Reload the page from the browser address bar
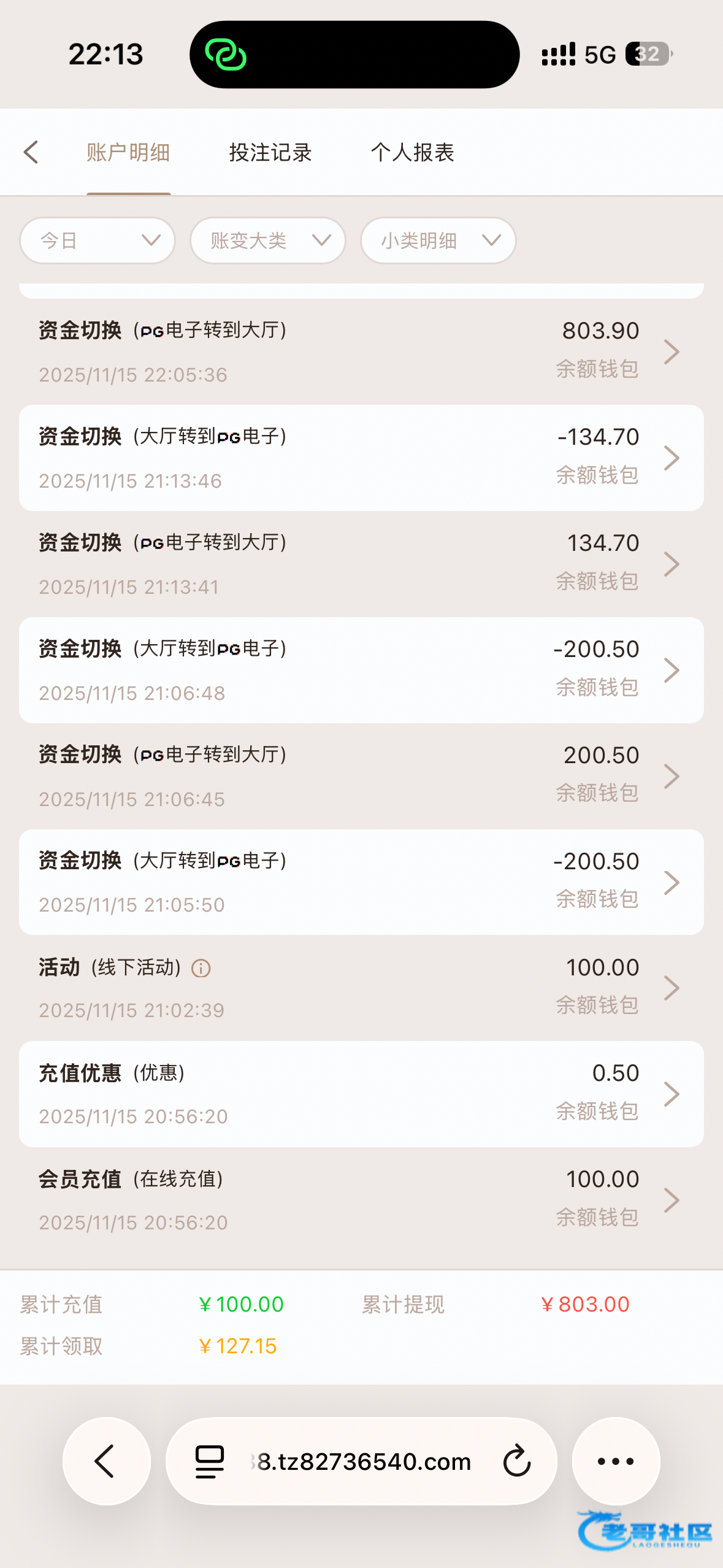Screen dimensions: 723x1568 click(516, 1461)
